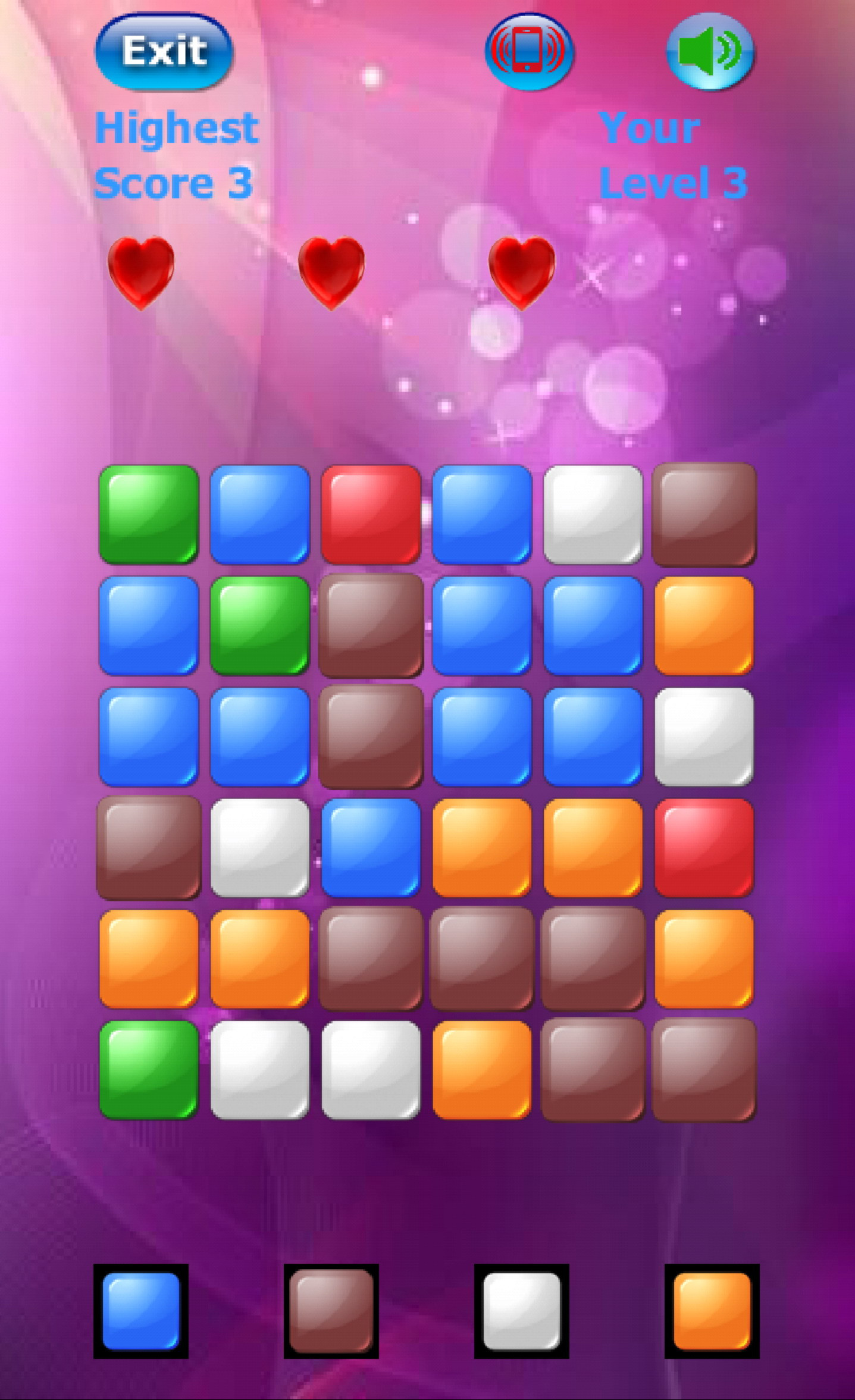
Task: Toggle phone vibration
Action: [528, 51]
